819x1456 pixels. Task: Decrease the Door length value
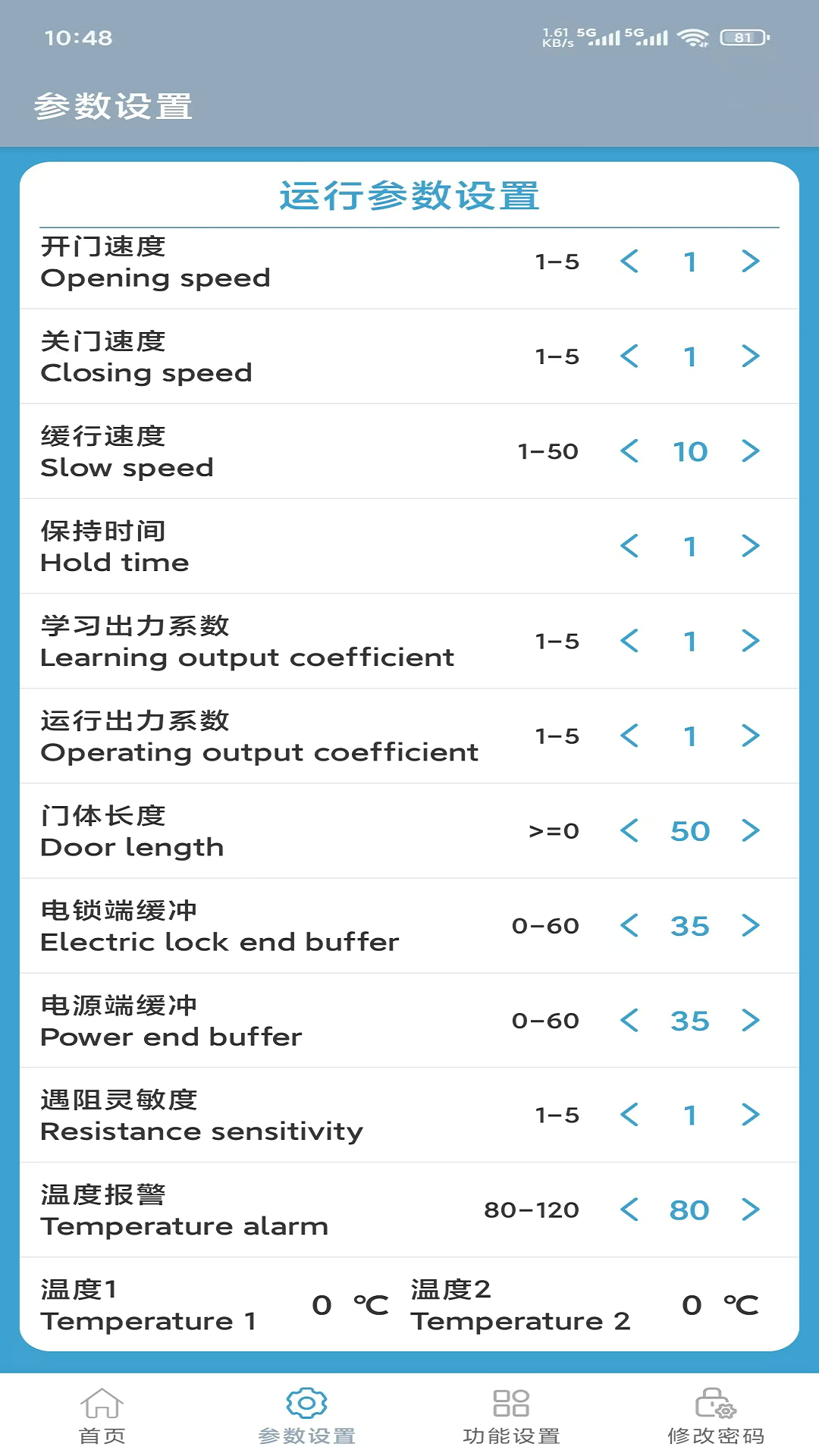629,830
